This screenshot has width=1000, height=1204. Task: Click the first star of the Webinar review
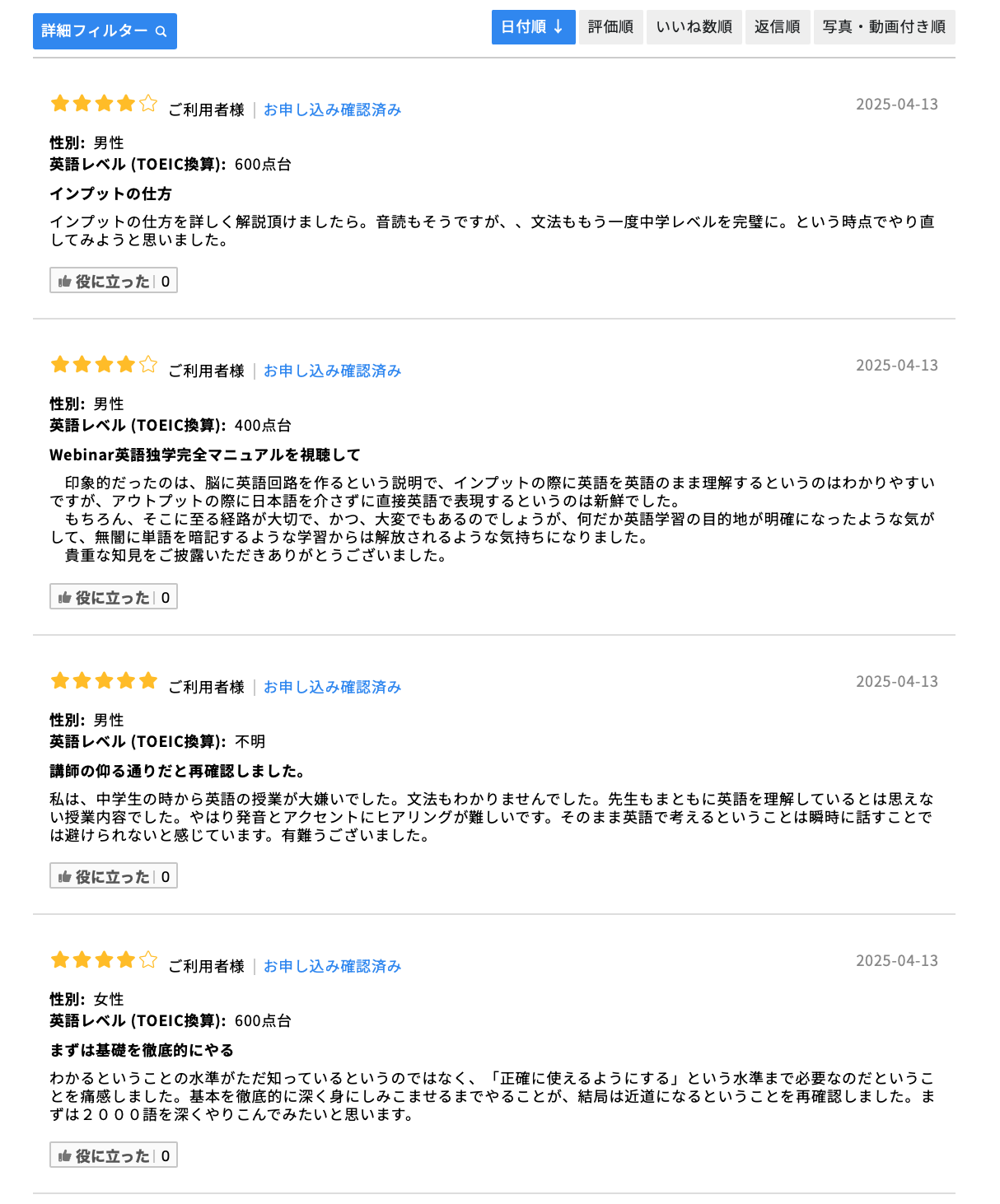coord(58,365)
